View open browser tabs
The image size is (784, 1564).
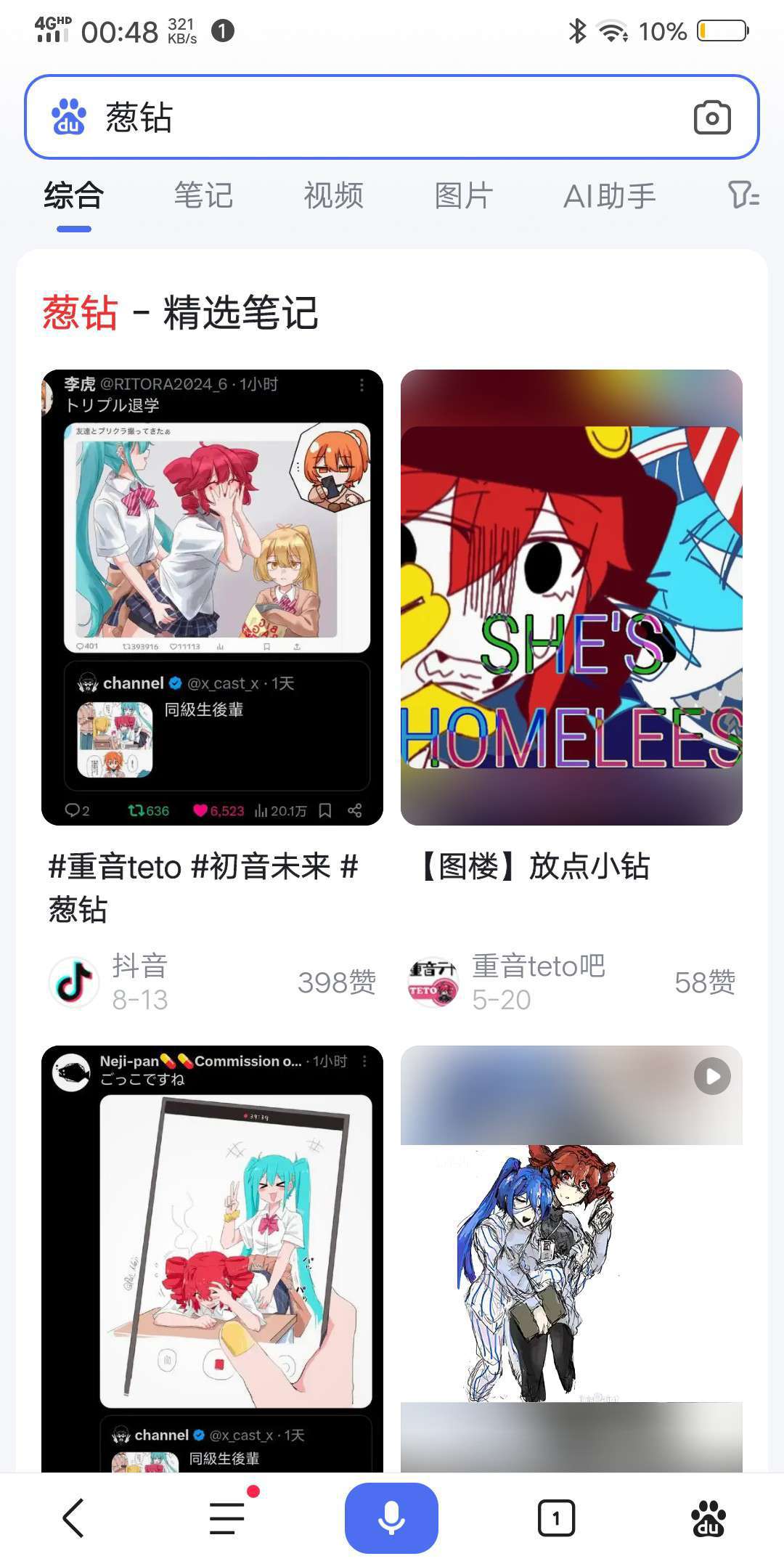pyautogui.click(x=556, y=1518)
